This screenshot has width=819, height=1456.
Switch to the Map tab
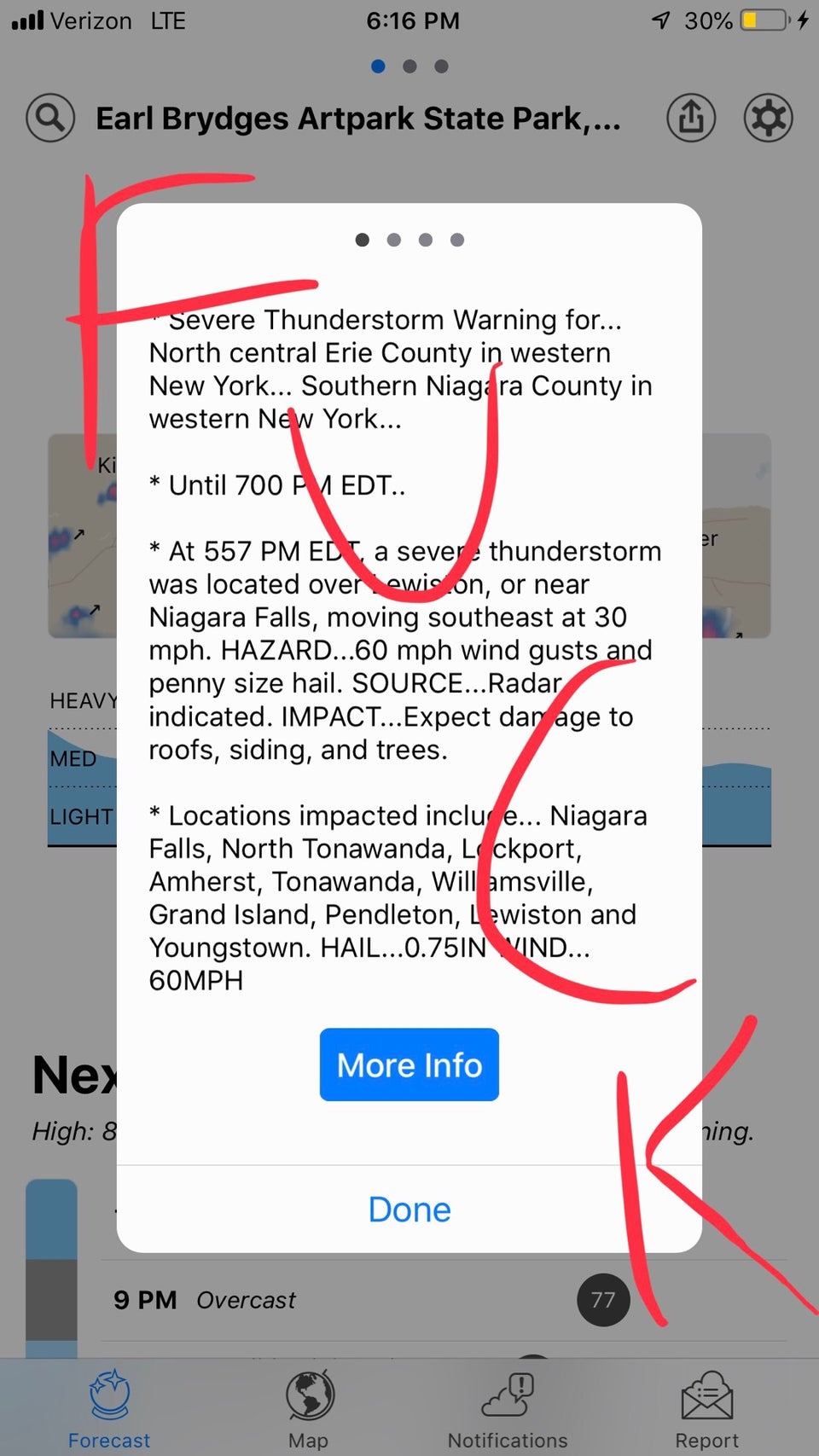pyautogui.click(x=309, y=1408)
